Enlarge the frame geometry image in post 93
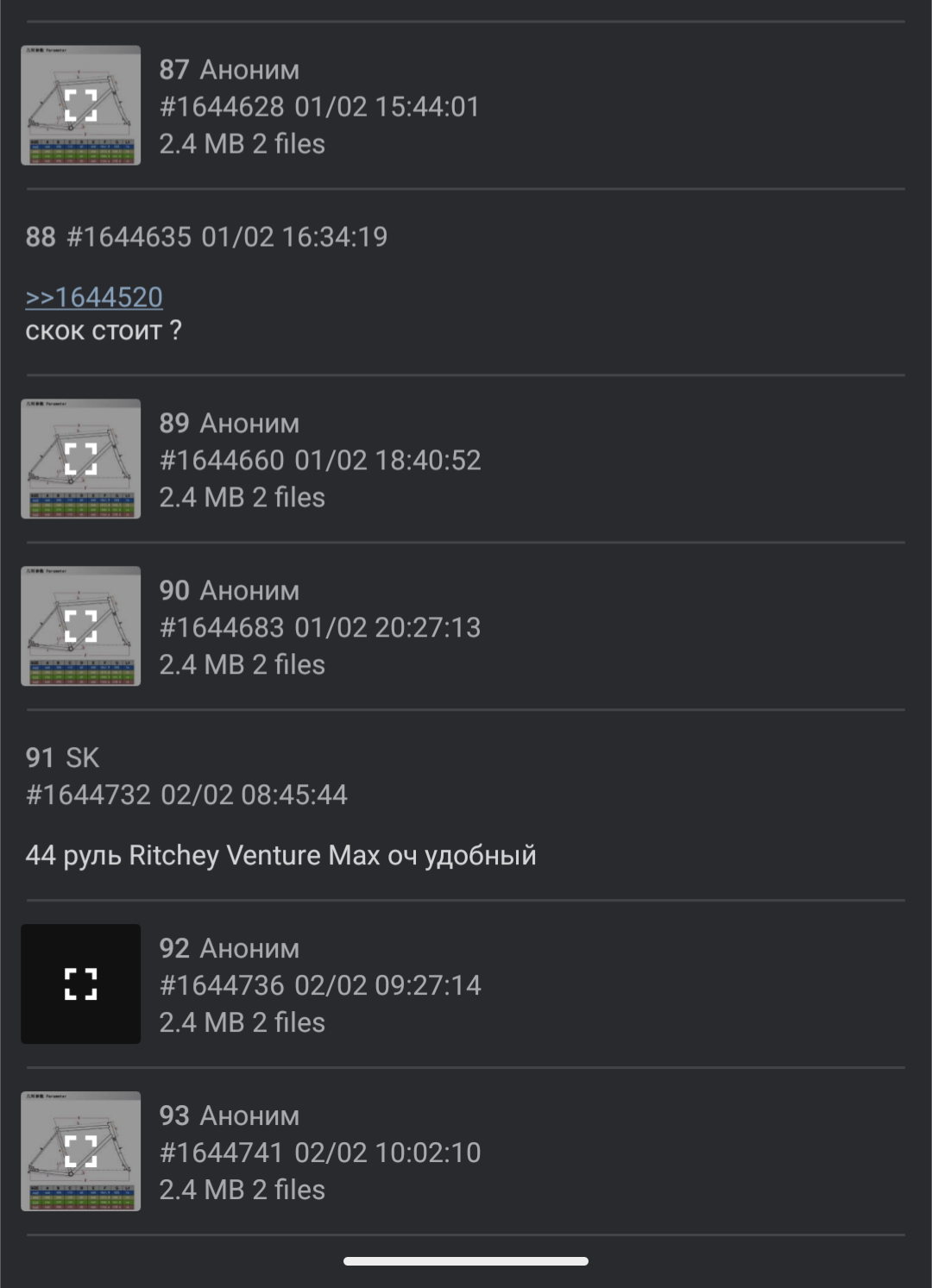932x1288 pixels. coord(80,1151)
